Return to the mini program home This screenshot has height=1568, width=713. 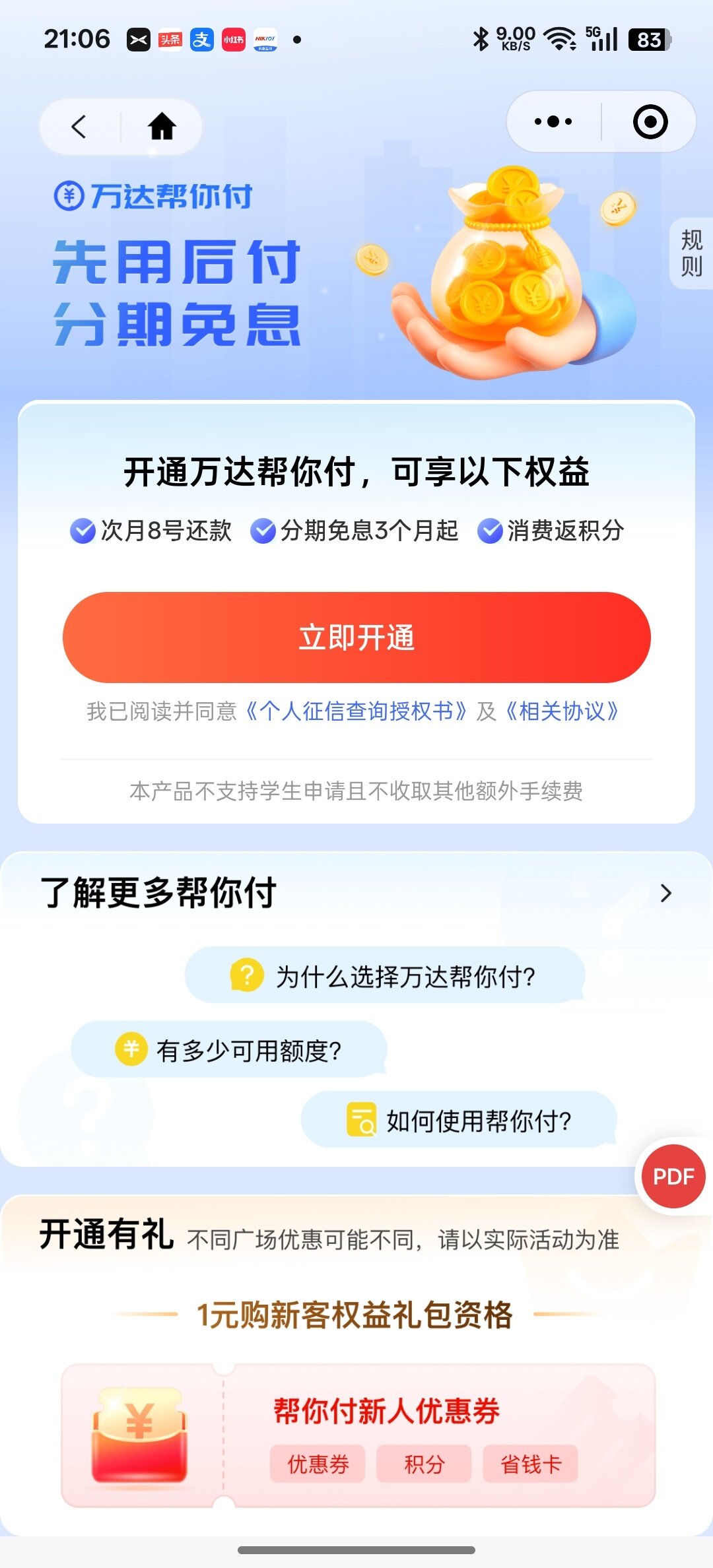pos(162,127)
